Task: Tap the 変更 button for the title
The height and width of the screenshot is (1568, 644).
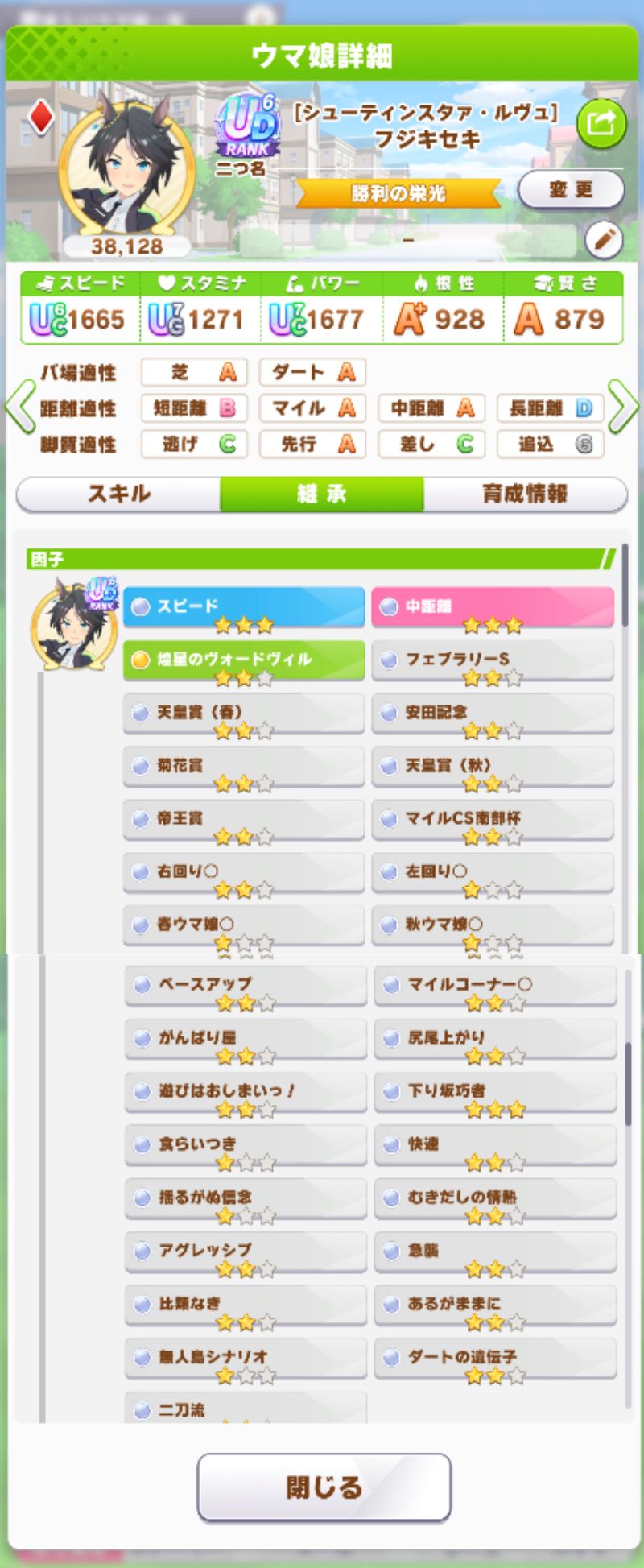Action: [570, 190]
